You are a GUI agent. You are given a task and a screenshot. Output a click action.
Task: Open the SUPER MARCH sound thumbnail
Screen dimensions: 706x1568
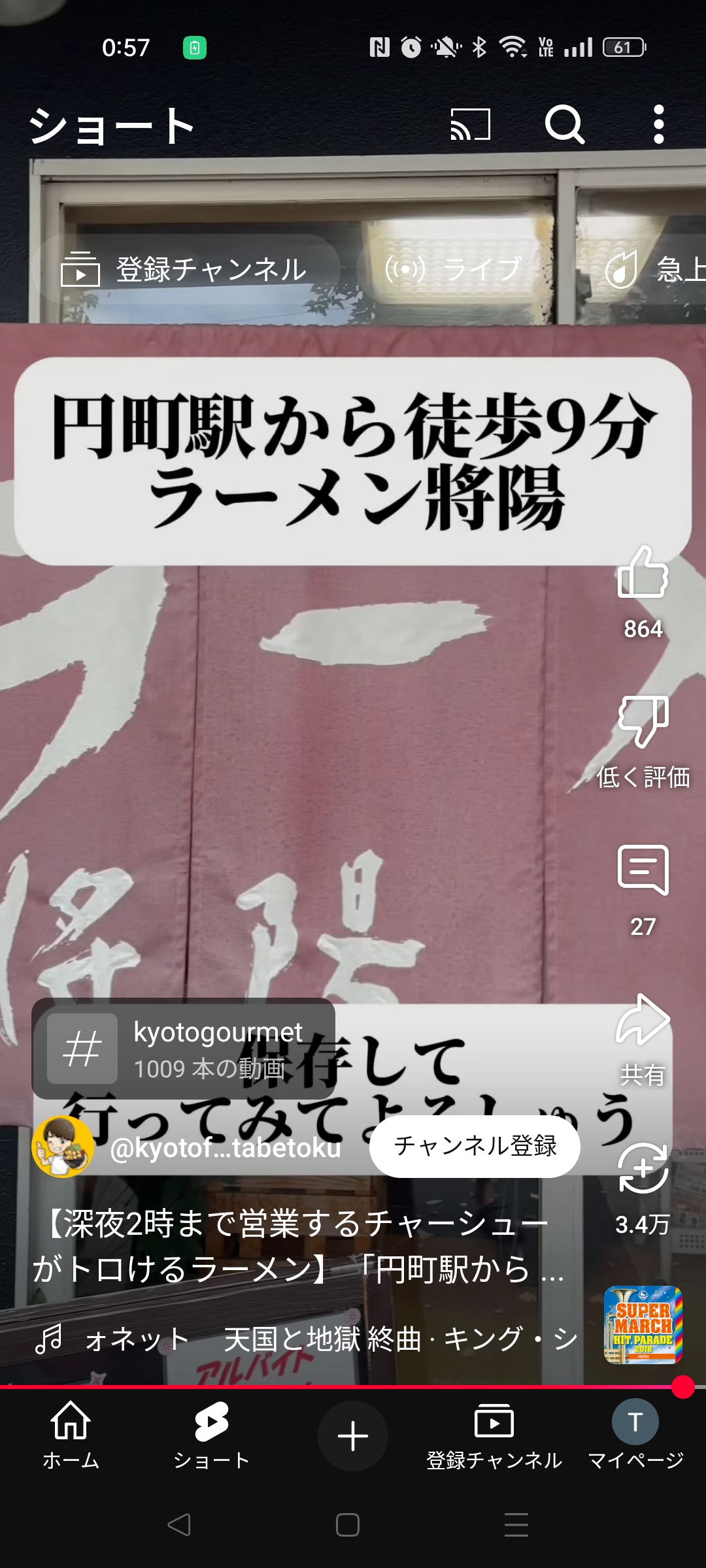pos(643,1325)
